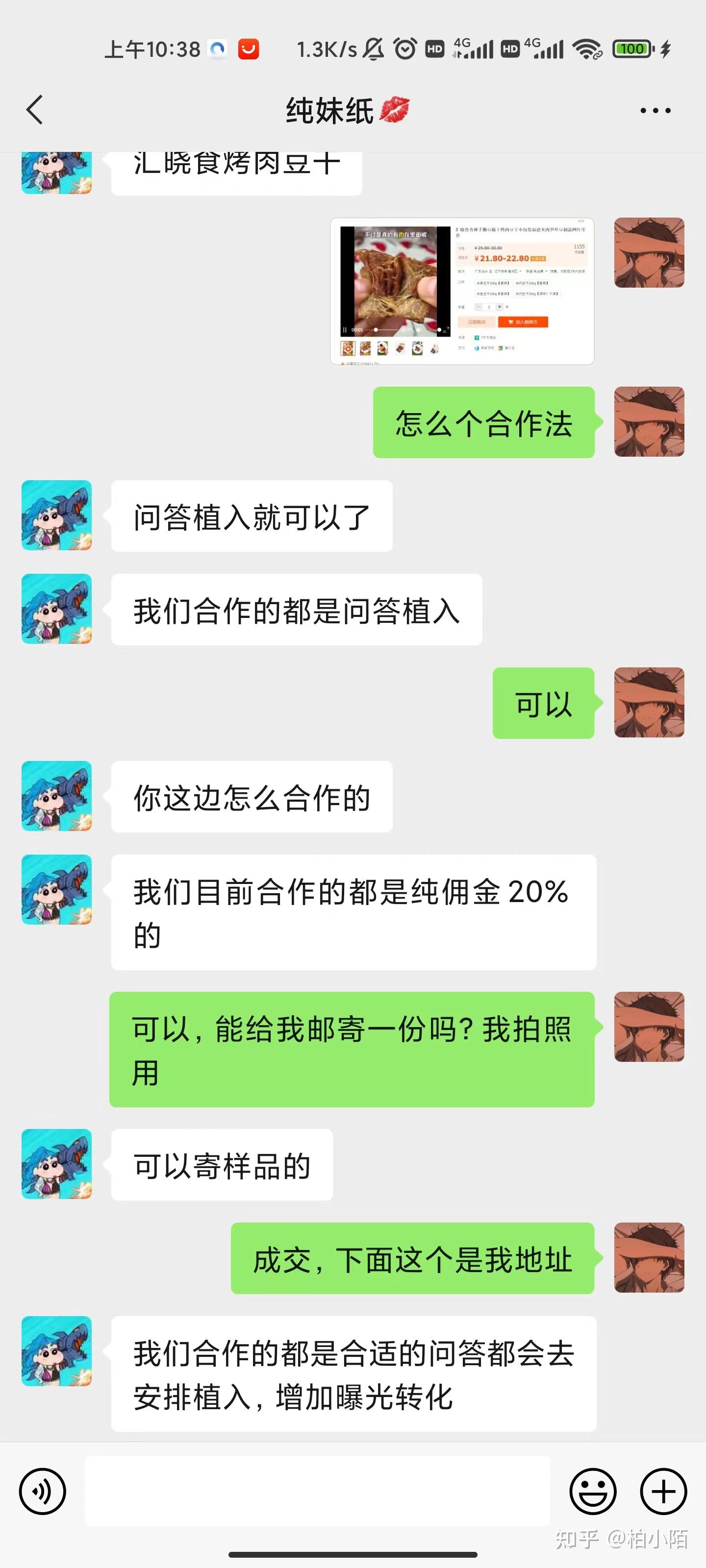
Task: View contact avatar beside 问答植入就可以了
Action: coord(57,515)
